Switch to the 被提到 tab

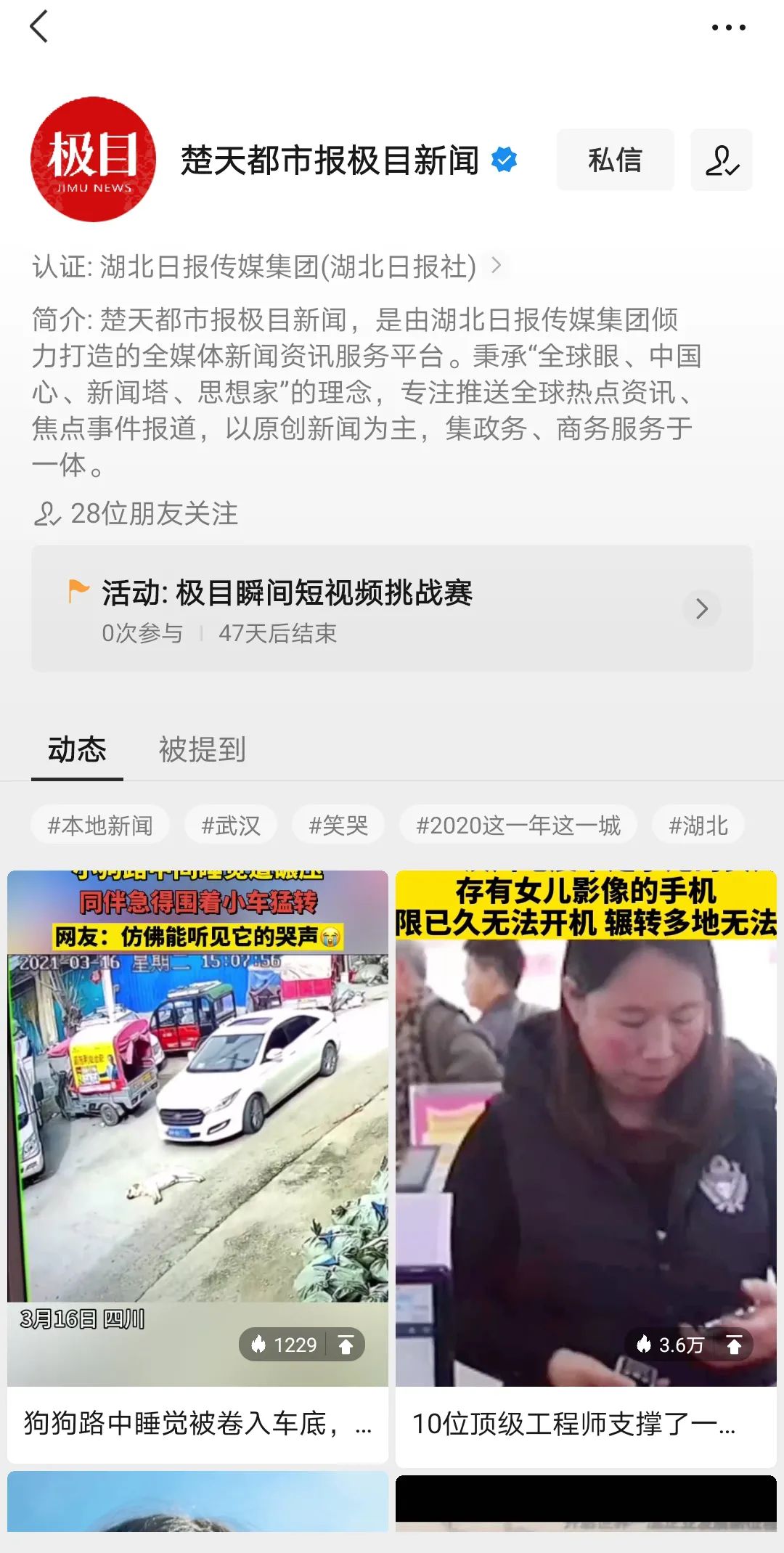(202, 750)
